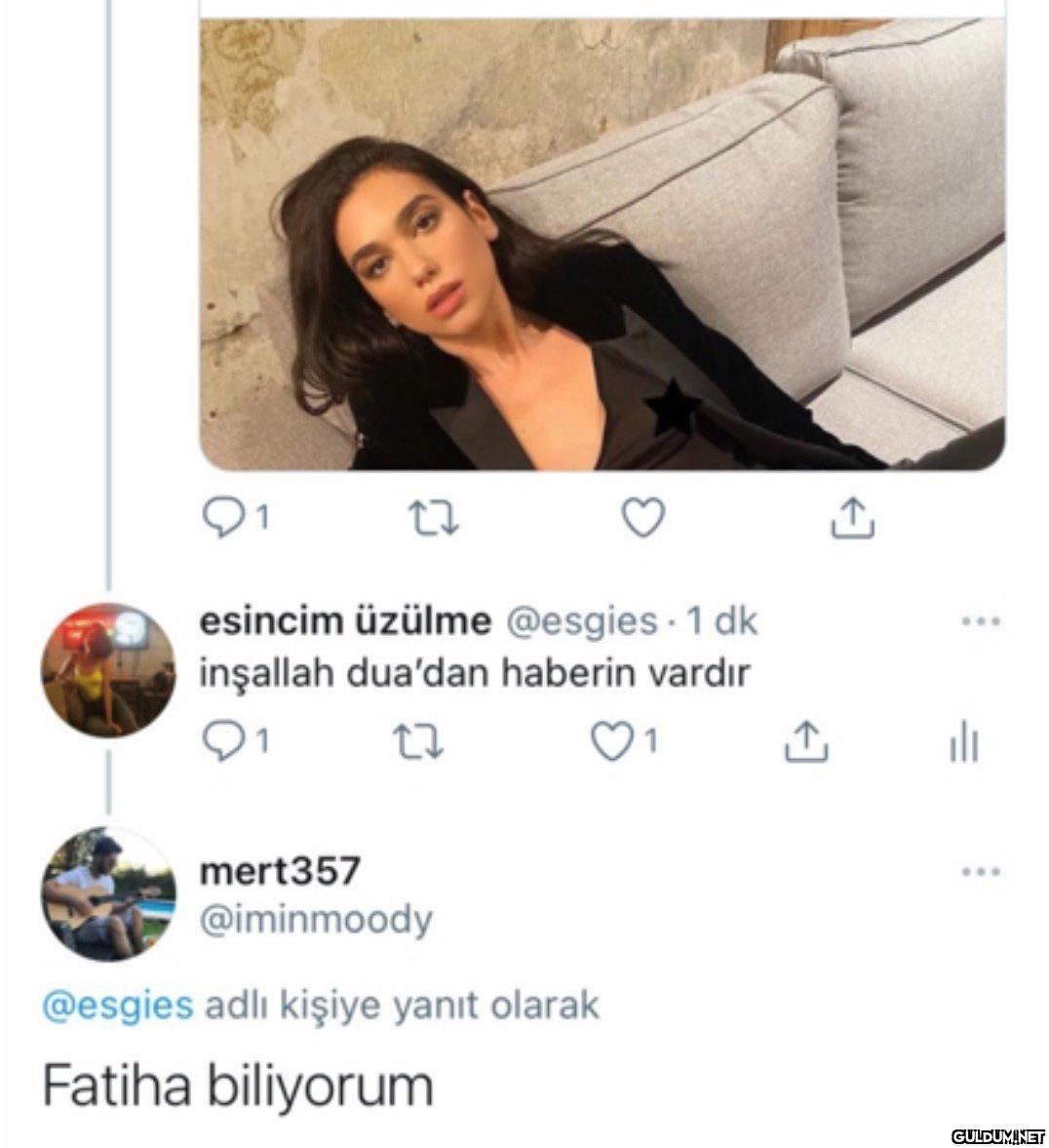This screenshot has width=1049, height=1148.
Task: Like esincim üzülme's tweet
Action: (612, 742)
